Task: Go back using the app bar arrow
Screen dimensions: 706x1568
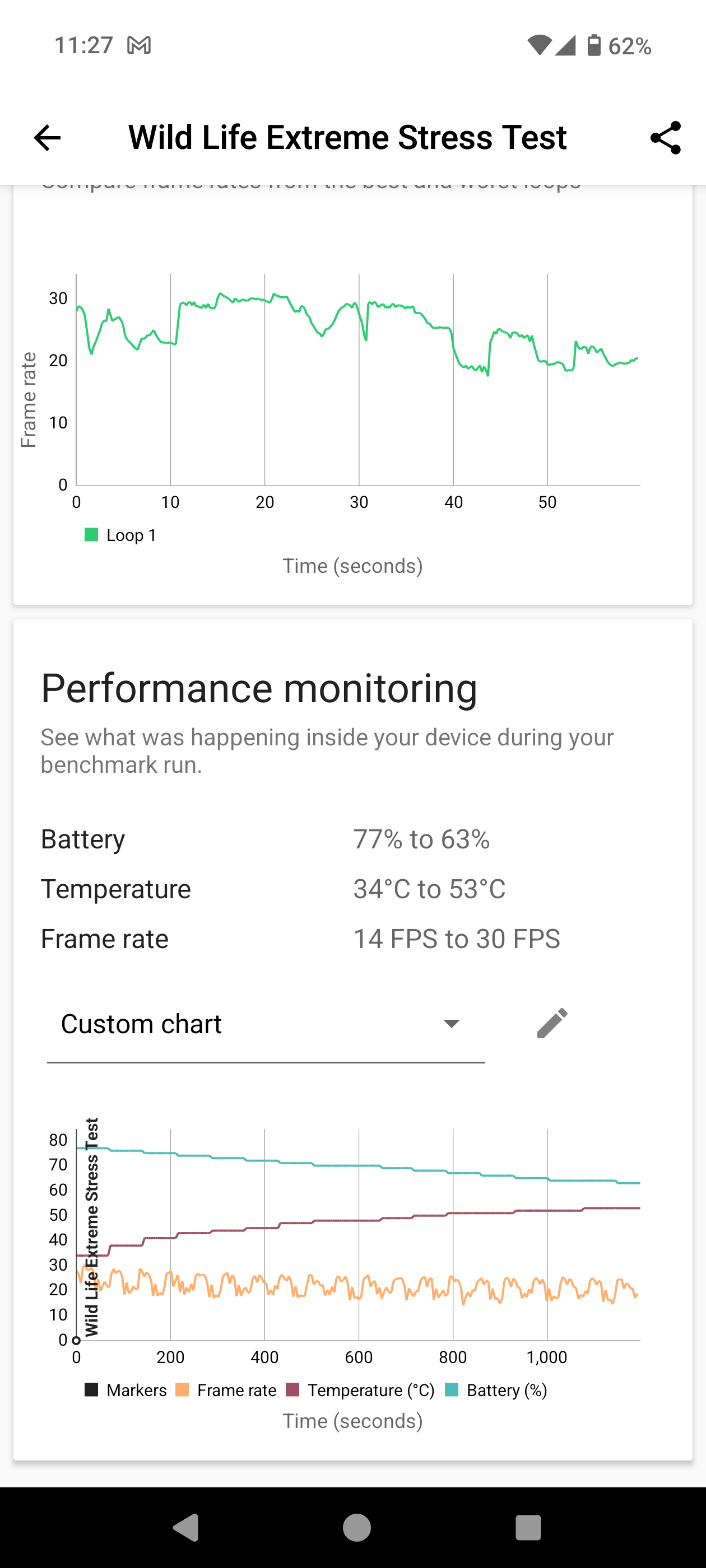Action: point(47,138)
